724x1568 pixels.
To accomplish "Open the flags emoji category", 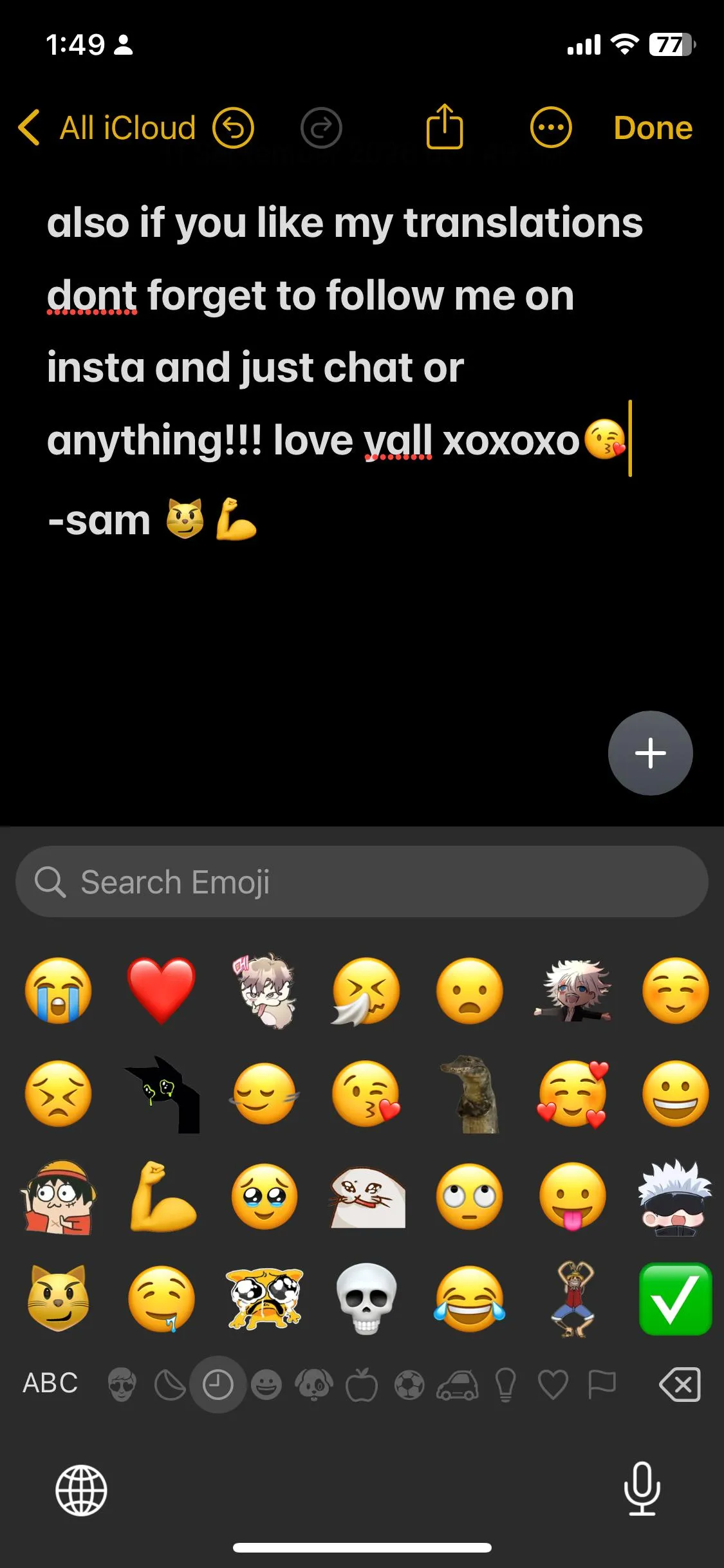I will click(602, 1384).
